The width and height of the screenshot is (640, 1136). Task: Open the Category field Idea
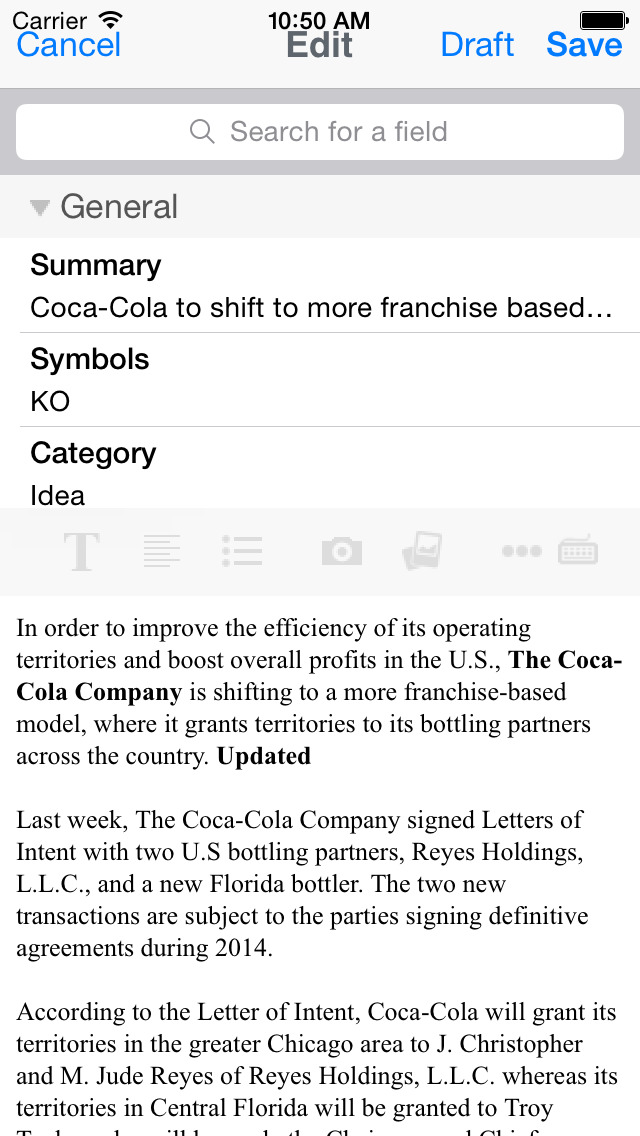pos(320,471)
